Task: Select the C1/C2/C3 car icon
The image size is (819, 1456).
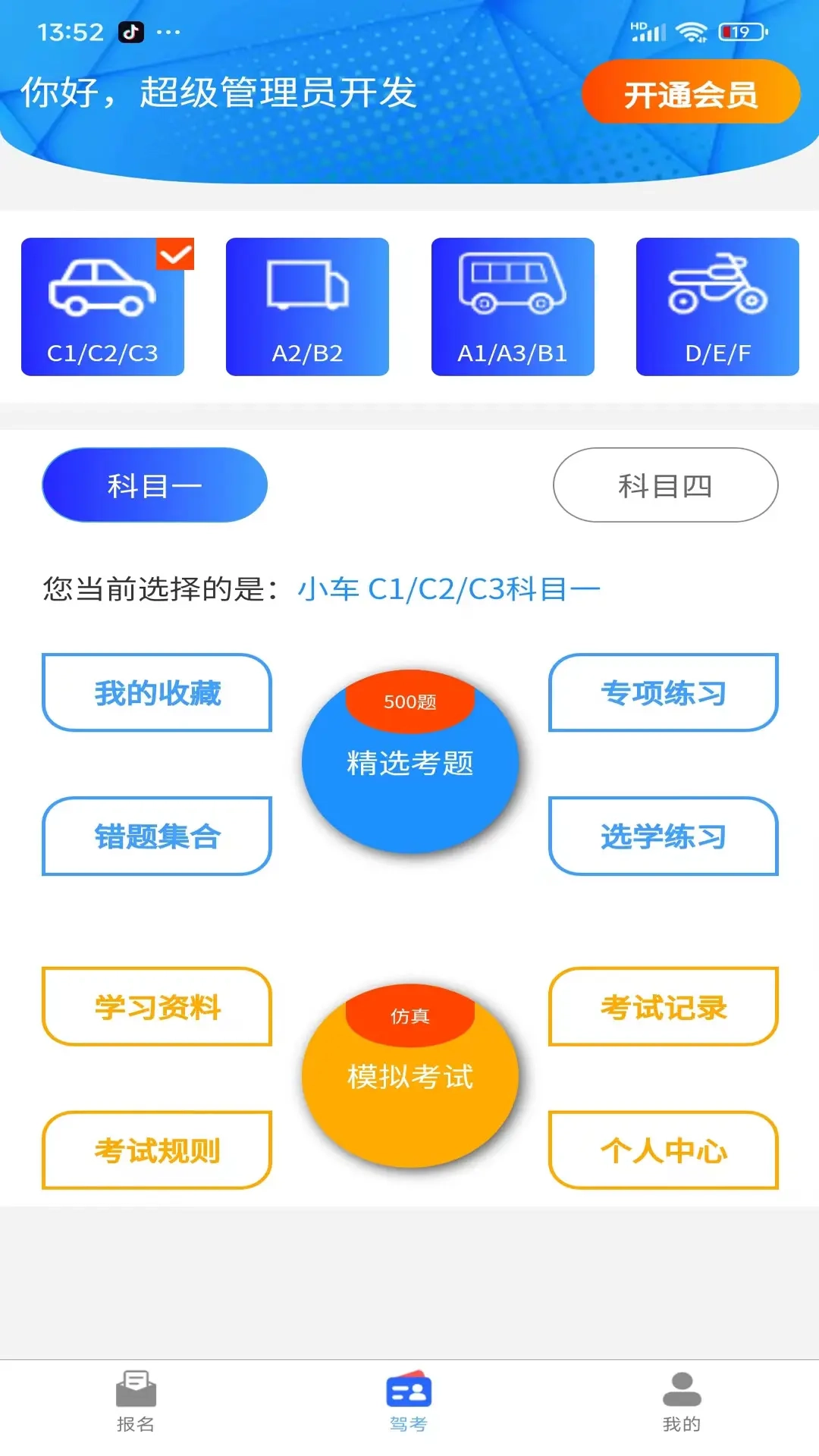Action: 104,292
